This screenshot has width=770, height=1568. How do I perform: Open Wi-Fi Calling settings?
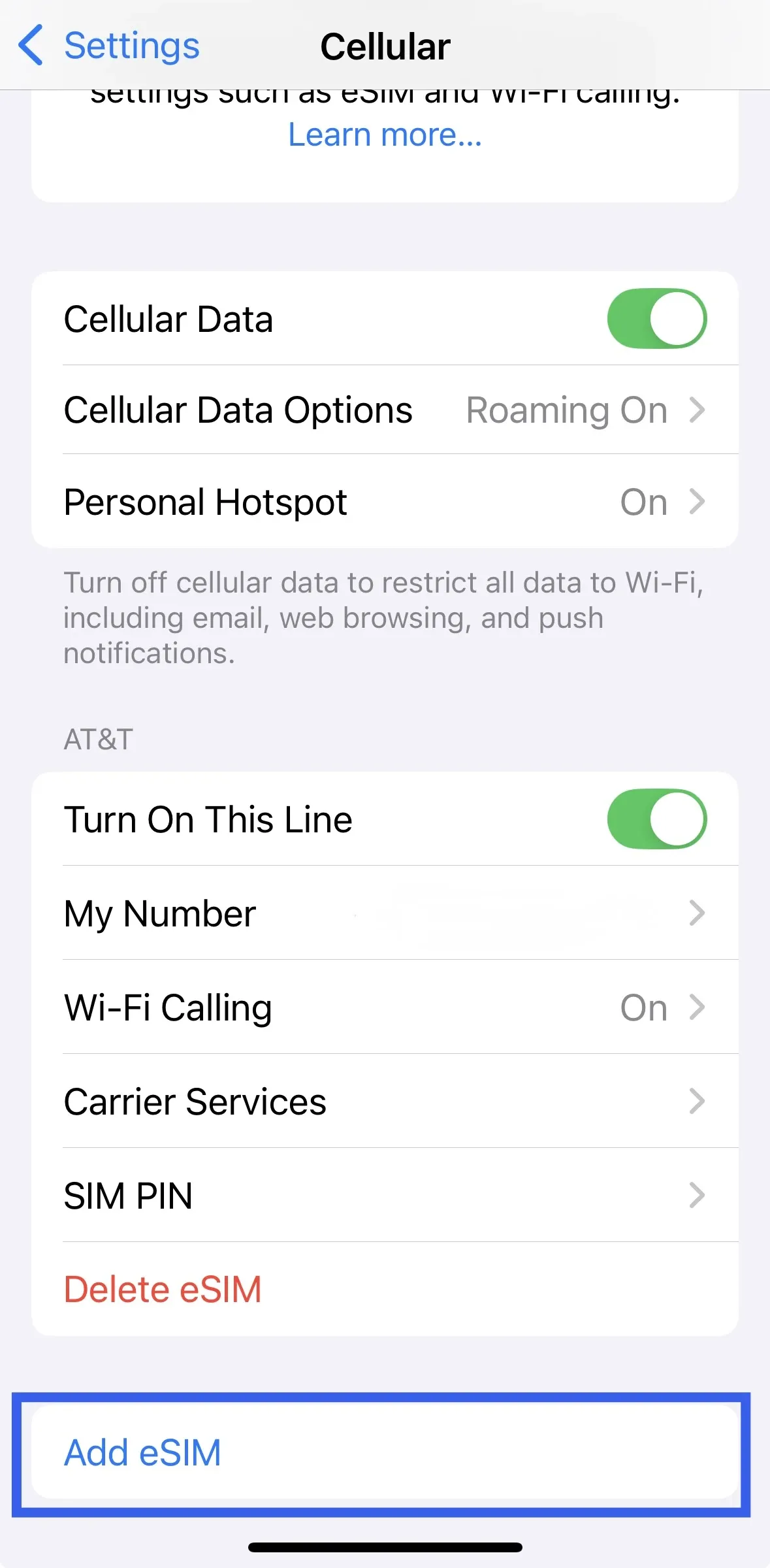(385, 1007)
